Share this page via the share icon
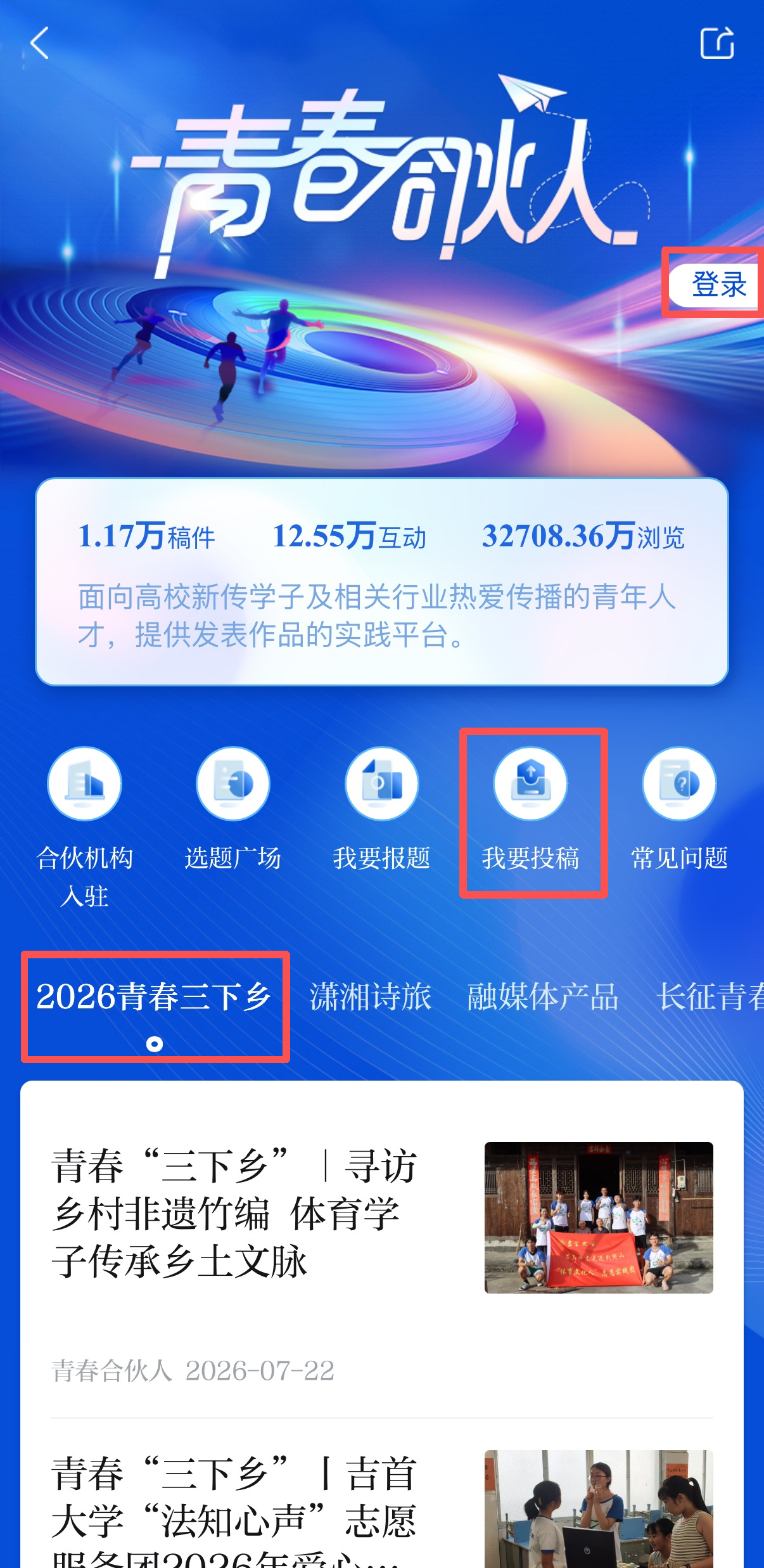The image size is (764, 1568). 717,43
